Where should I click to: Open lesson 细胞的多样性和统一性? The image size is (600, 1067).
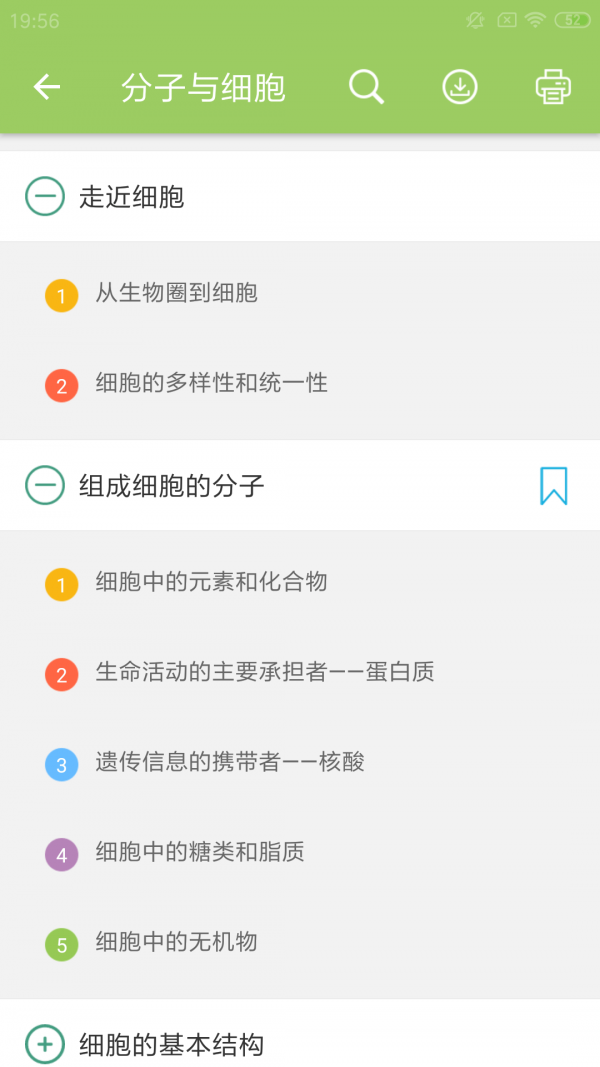[211, 383]
